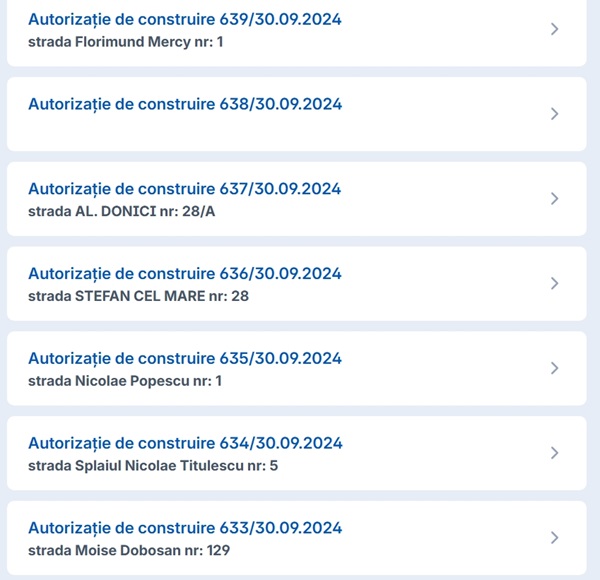This screenshot has height=580, width=600.
Task: Tap the Nicolae Popescu nr: 1 permit
Action: (185, 359)
